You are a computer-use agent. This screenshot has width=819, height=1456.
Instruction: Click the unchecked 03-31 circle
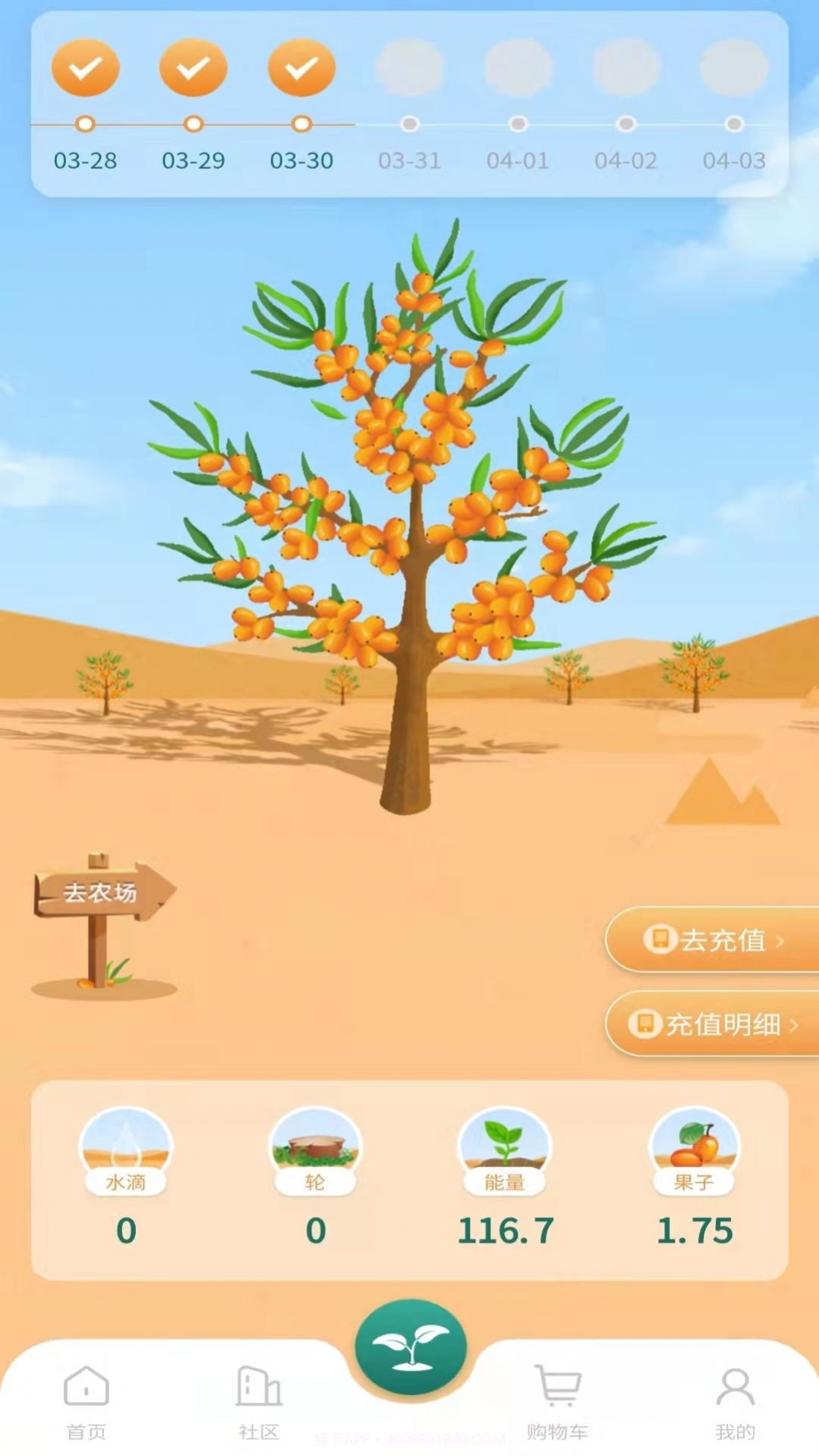[x=409, y=67]
